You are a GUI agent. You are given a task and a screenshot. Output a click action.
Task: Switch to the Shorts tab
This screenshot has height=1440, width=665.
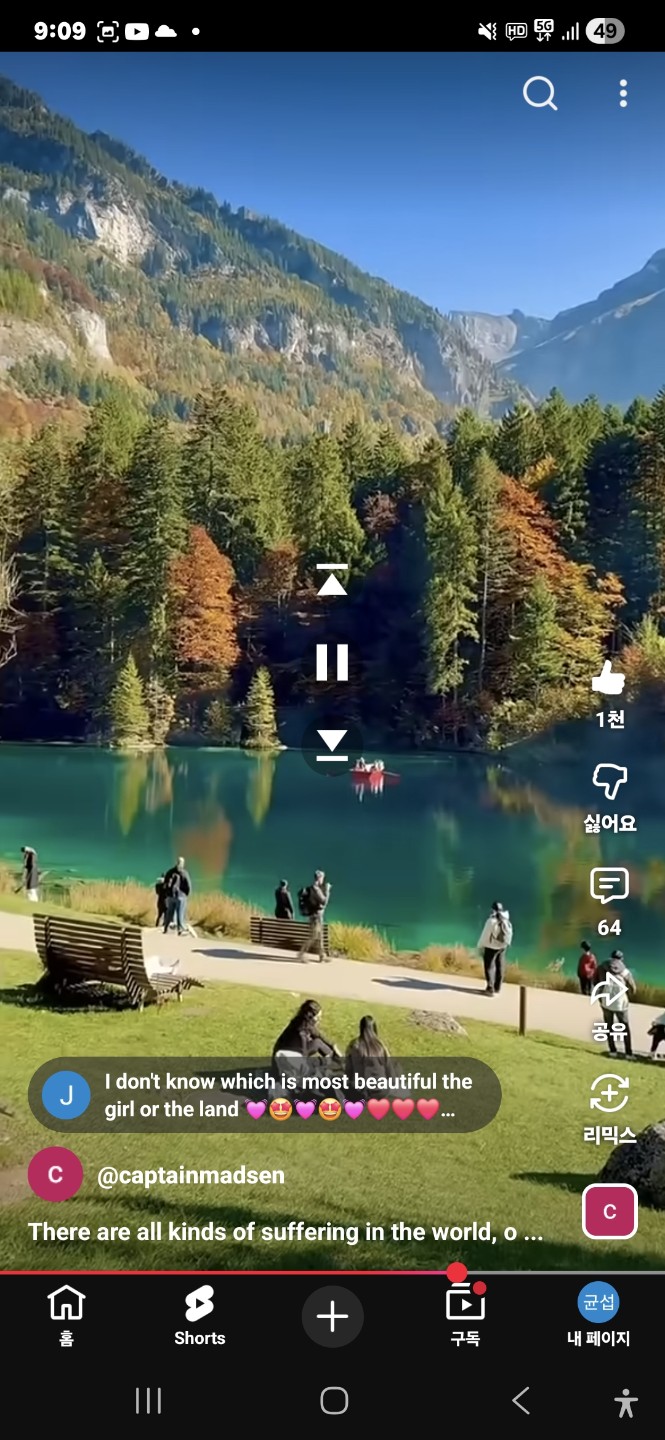click(x=199, y=1315)
